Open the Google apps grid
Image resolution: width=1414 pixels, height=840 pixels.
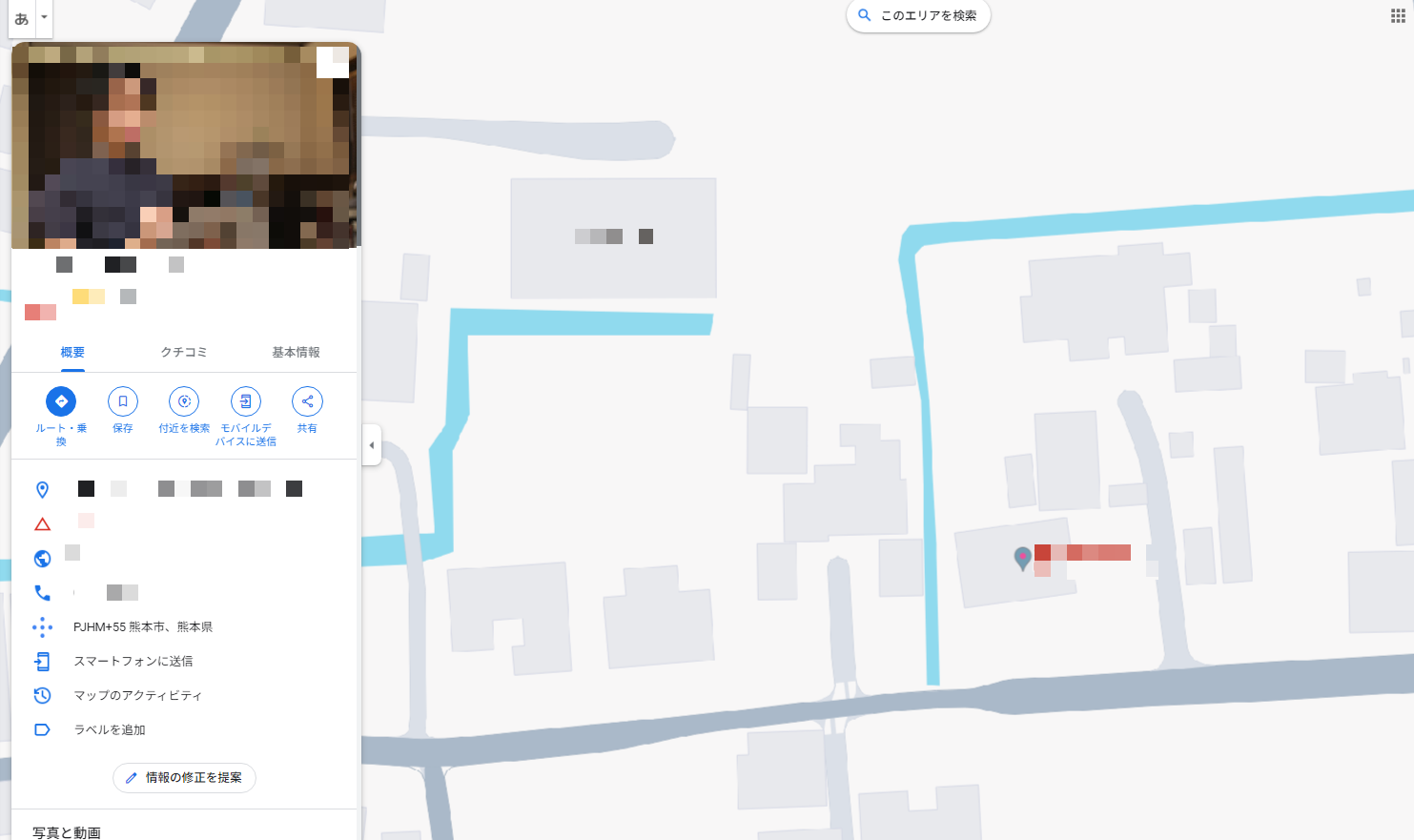[x=1398, y=16]
